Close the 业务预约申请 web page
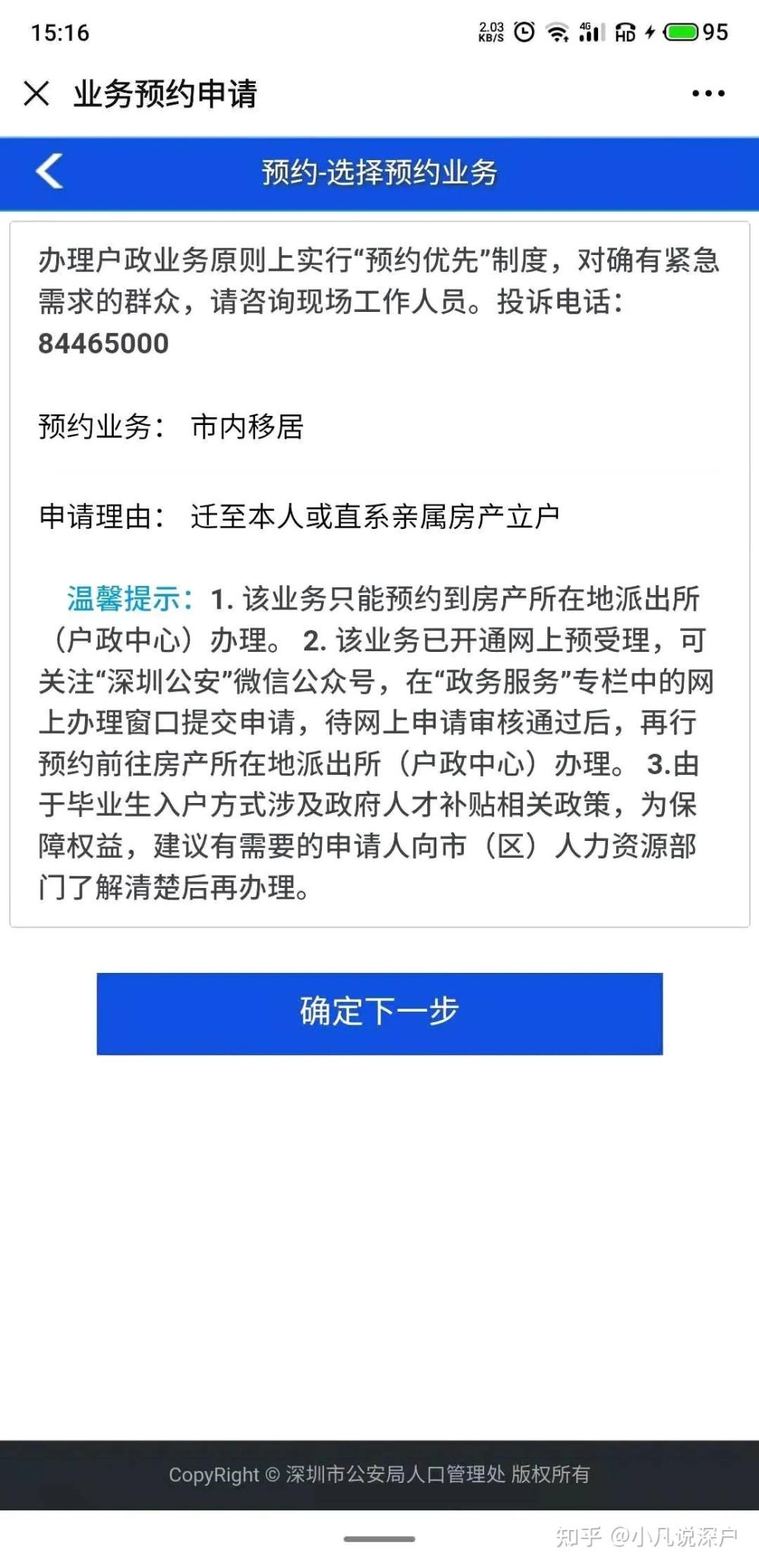The image size is (759, 1568). click(x=36, y=93)
